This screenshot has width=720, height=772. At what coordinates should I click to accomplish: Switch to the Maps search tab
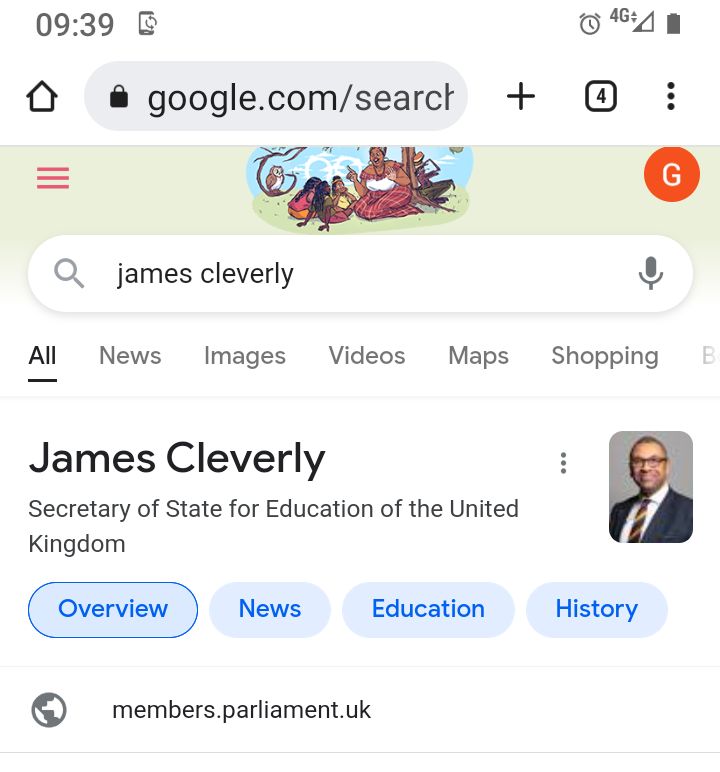coord(478,356)
